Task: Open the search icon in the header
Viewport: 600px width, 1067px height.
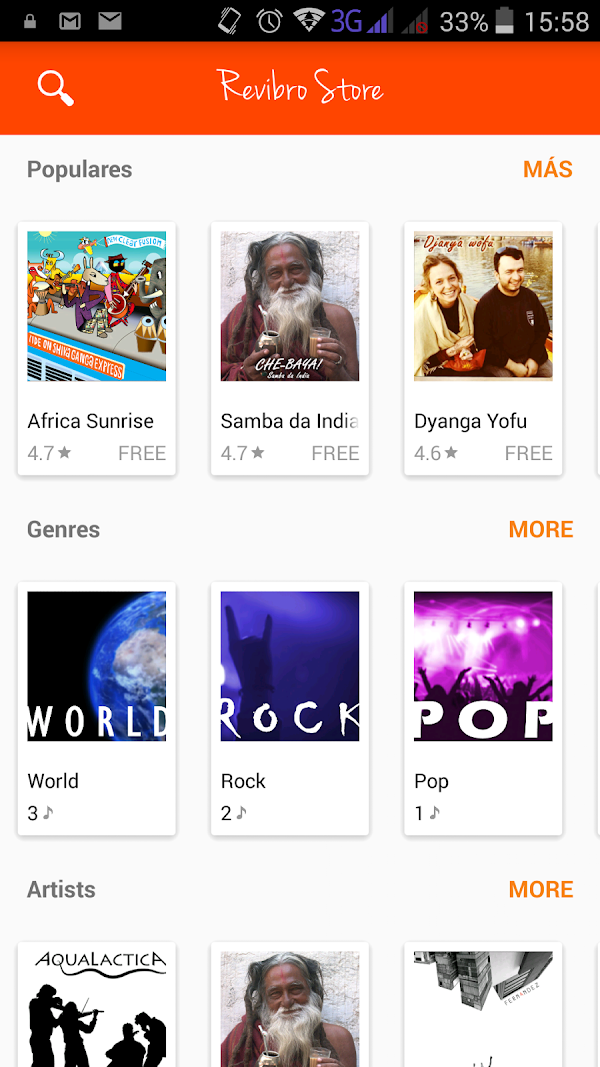Action: click(x=56, y=88)
